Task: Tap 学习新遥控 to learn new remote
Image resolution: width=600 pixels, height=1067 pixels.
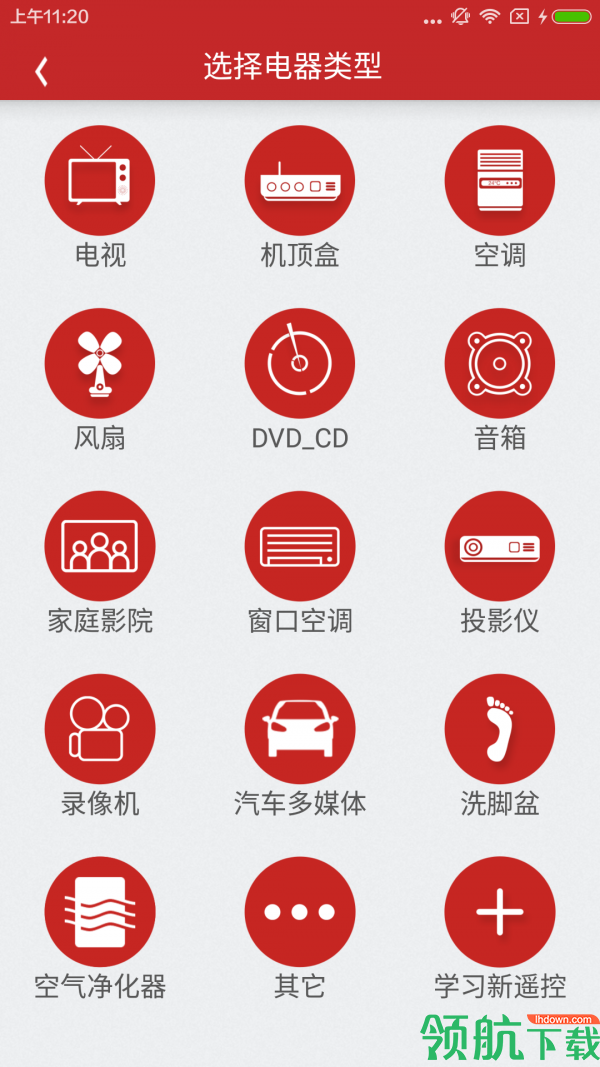Action: tap(500, 912)
